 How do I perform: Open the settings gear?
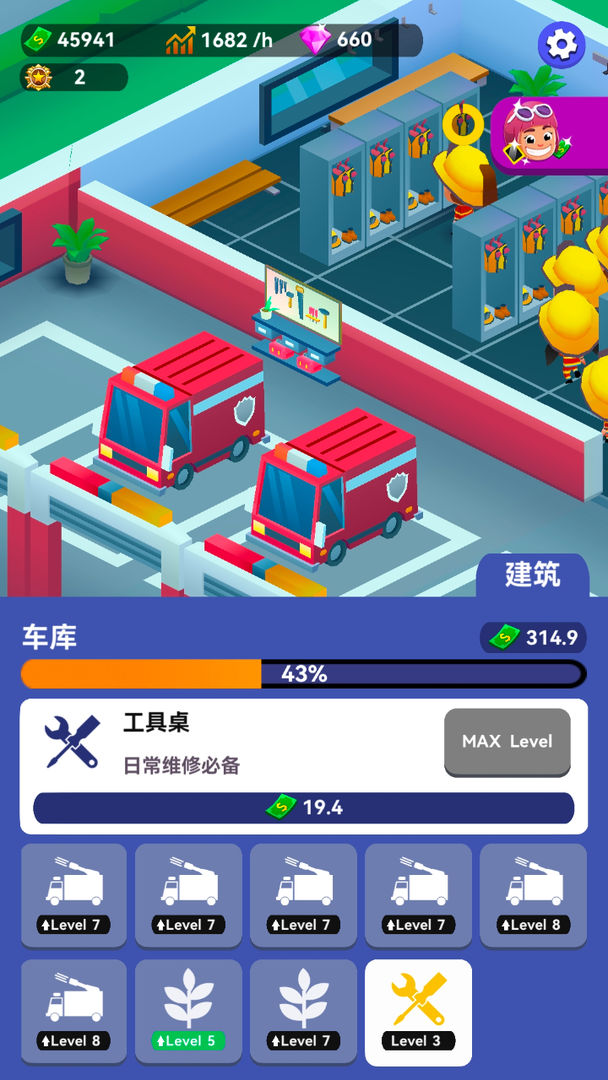(562, 44)
